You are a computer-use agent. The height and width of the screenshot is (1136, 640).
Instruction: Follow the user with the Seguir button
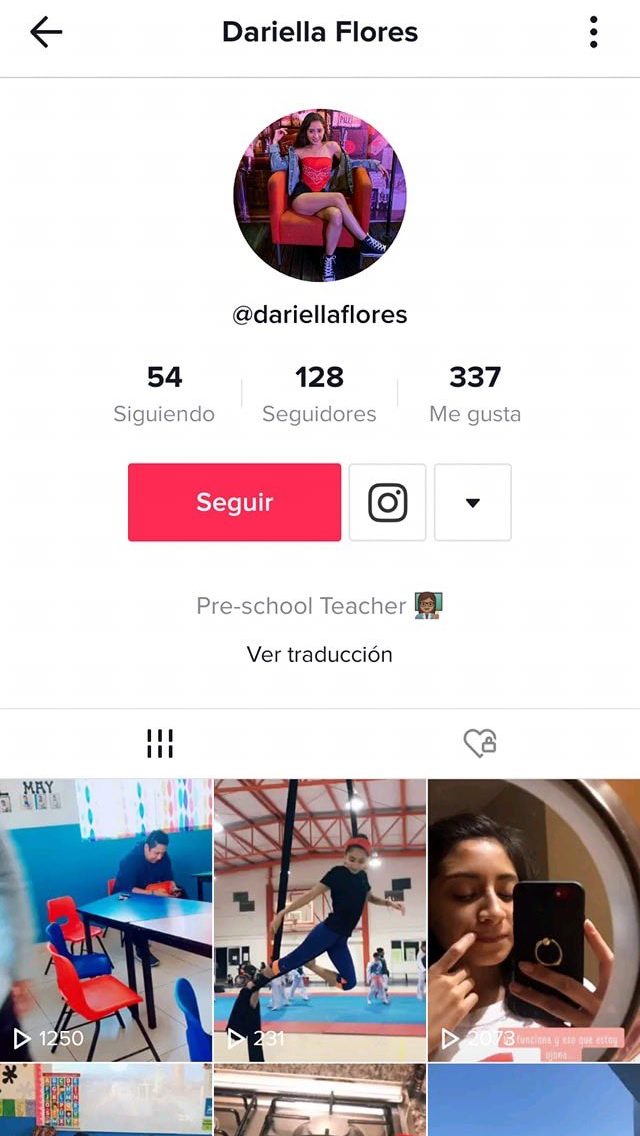tap(234, 502)
